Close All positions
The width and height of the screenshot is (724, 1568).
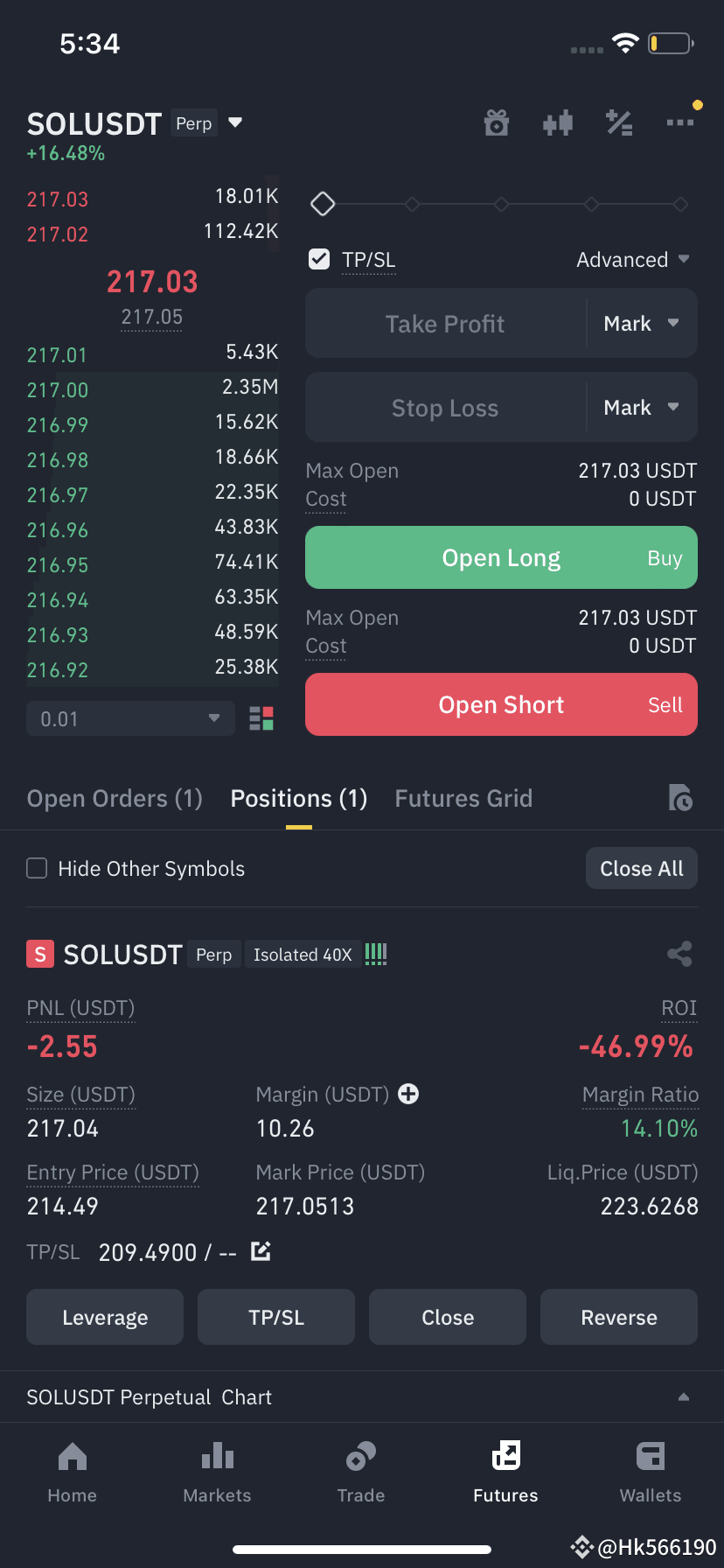(641, 868)
